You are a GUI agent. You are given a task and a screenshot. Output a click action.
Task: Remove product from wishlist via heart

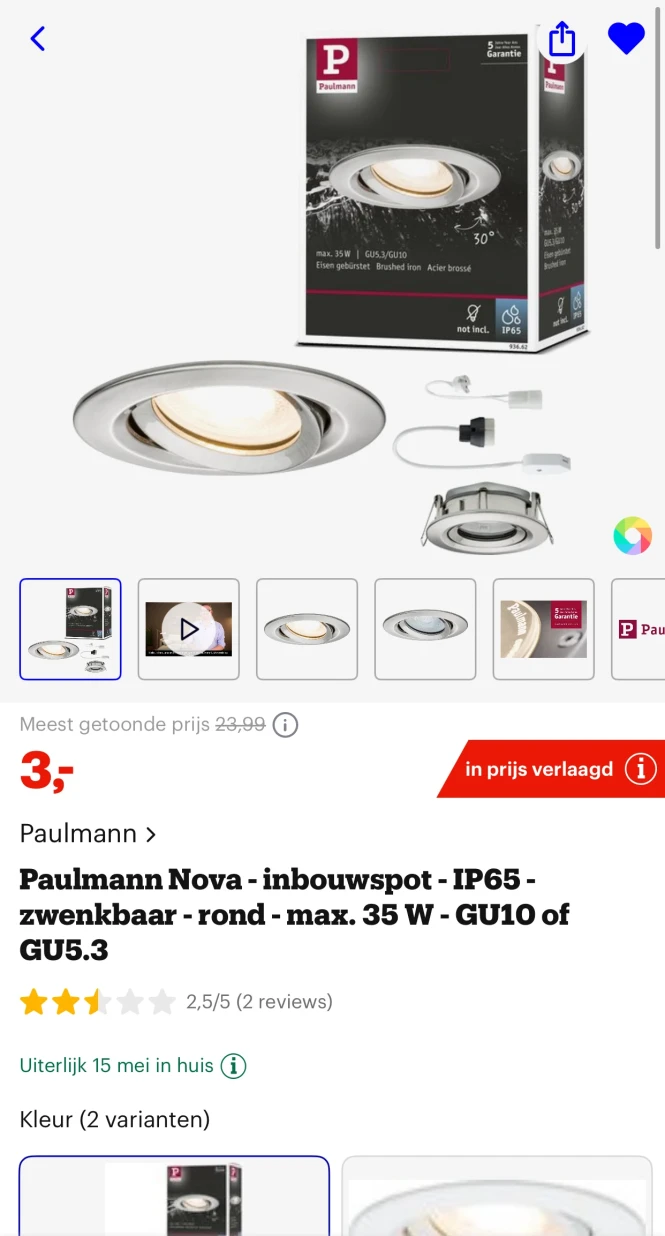tap(626, 39)
